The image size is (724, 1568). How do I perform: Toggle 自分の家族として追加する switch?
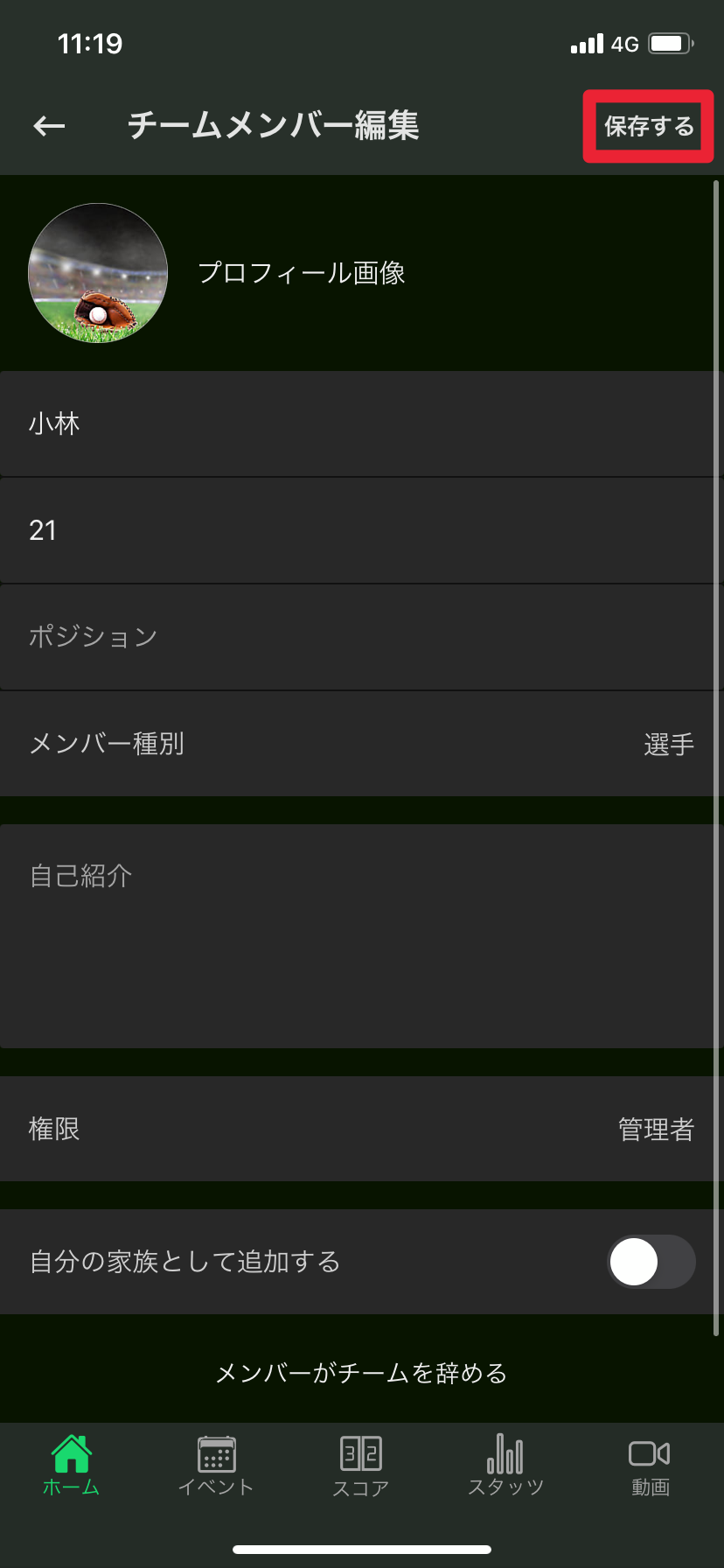click(651, 1262)
